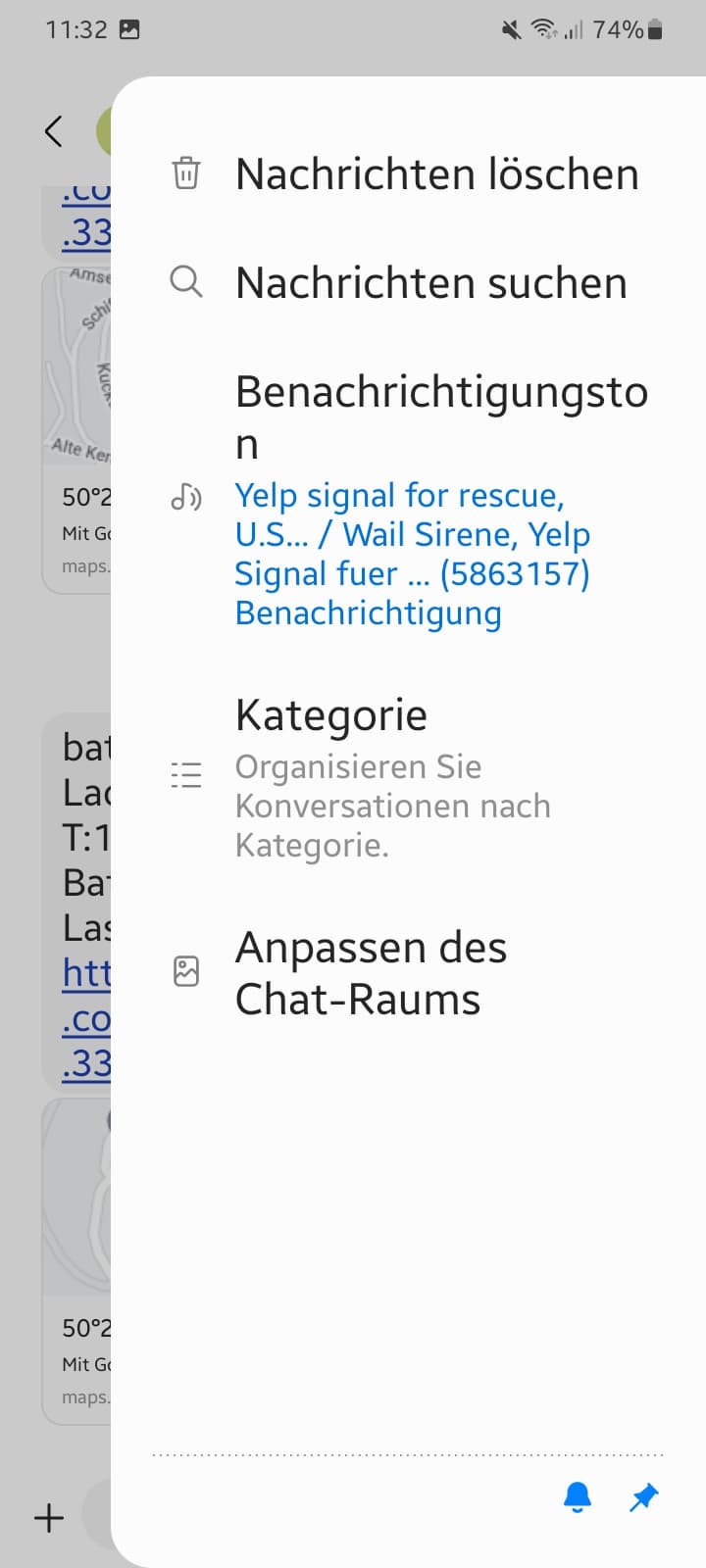Open Kategorie to organize conversations
706x1568 pixels.
coord(407,776)
